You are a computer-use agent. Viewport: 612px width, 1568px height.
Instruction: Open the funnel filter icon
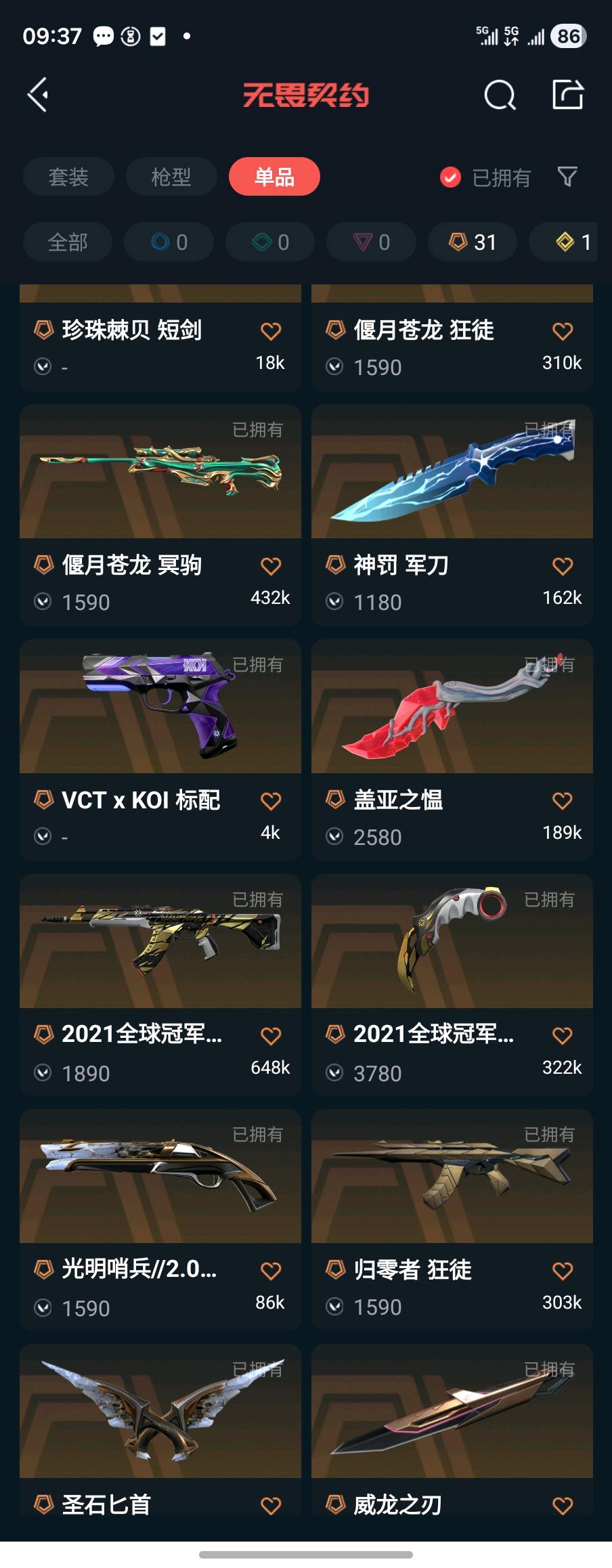[567, 177]
